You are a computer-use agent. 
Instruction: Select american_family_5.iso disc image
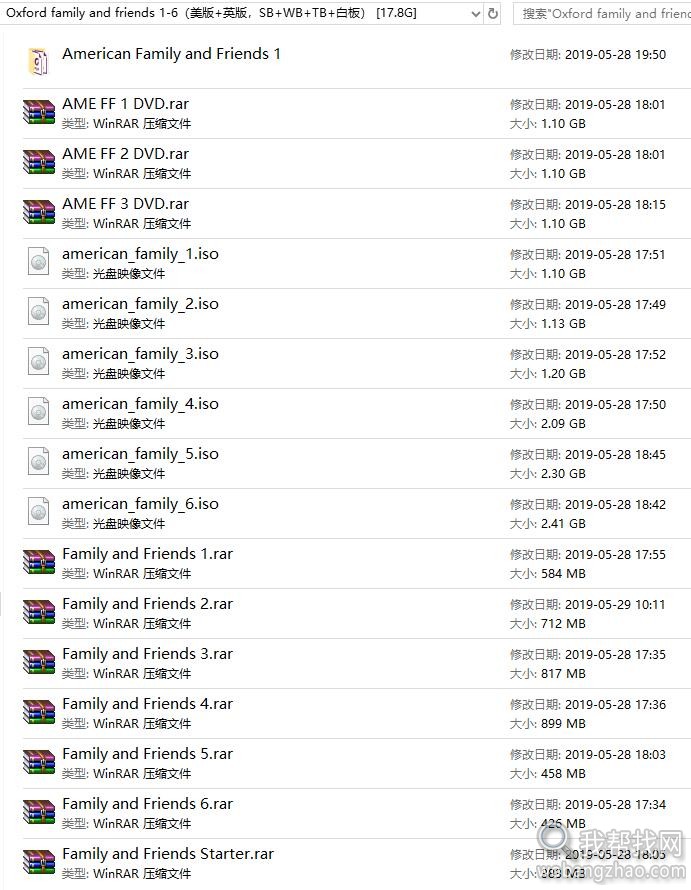point(140,454)
